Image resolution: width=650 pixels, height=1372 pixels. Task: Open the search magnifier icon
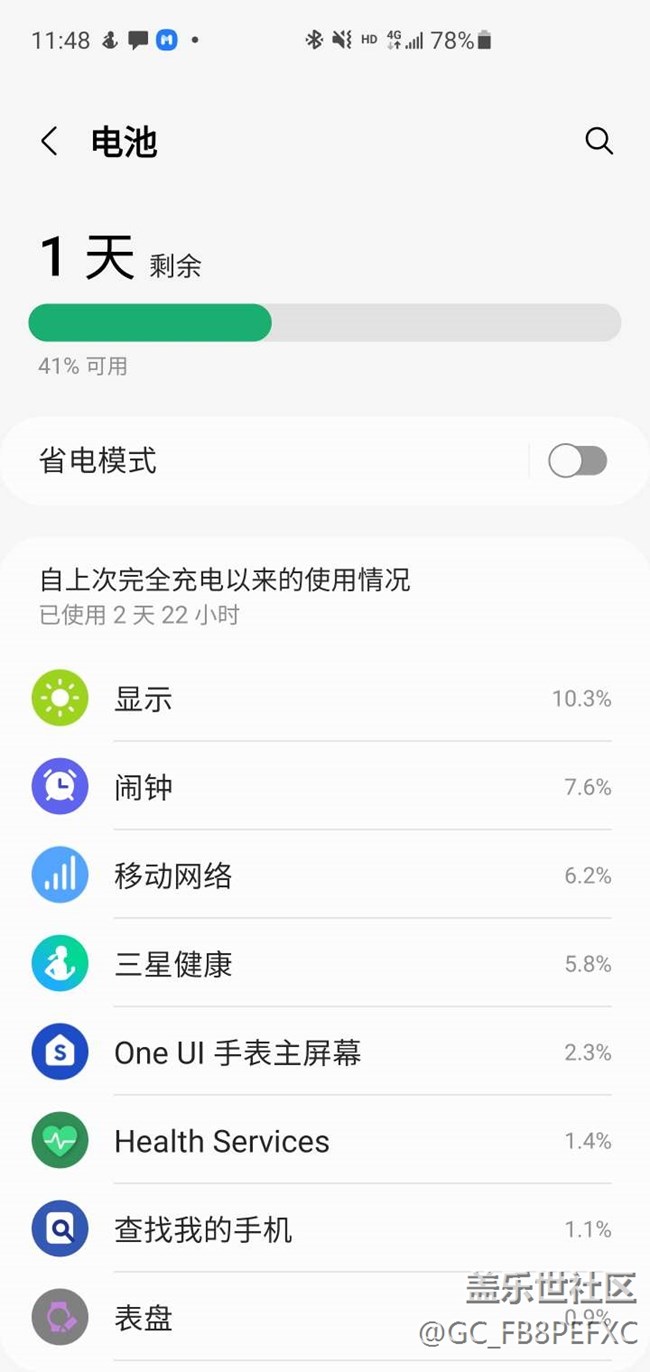click(599, 141)
